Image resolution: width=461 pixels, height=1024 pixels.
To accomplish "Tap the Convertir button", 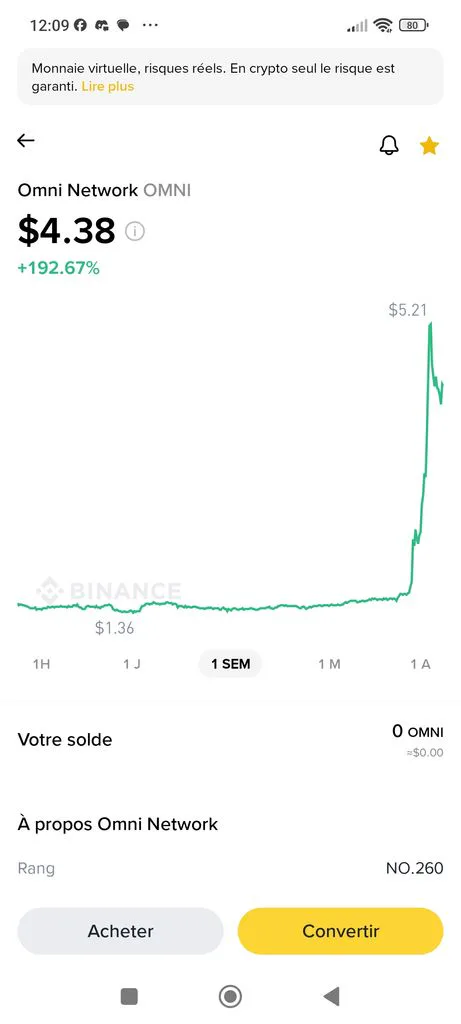I will 340,931.
